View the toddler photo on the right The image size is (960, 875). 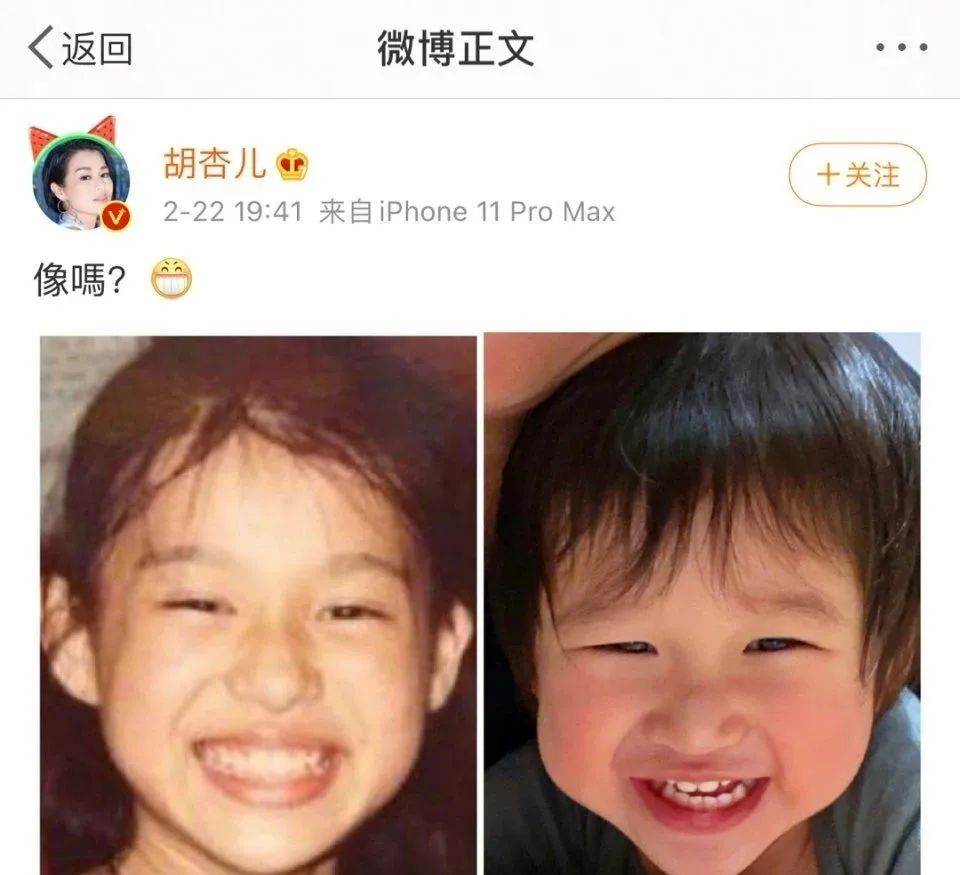(x=703, y=605)
